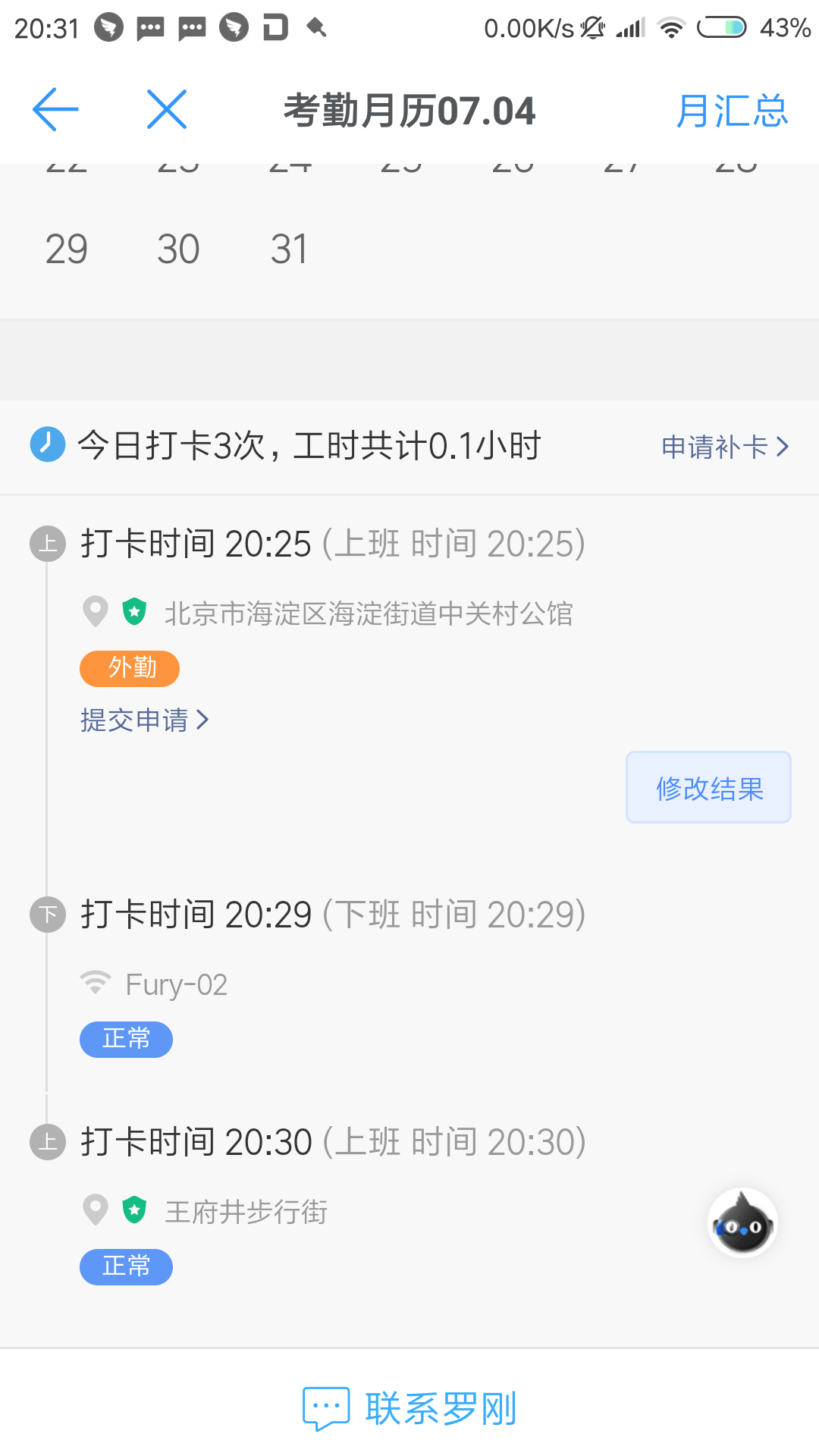Select day 30 in the calendar

click(x=178, y=249)
